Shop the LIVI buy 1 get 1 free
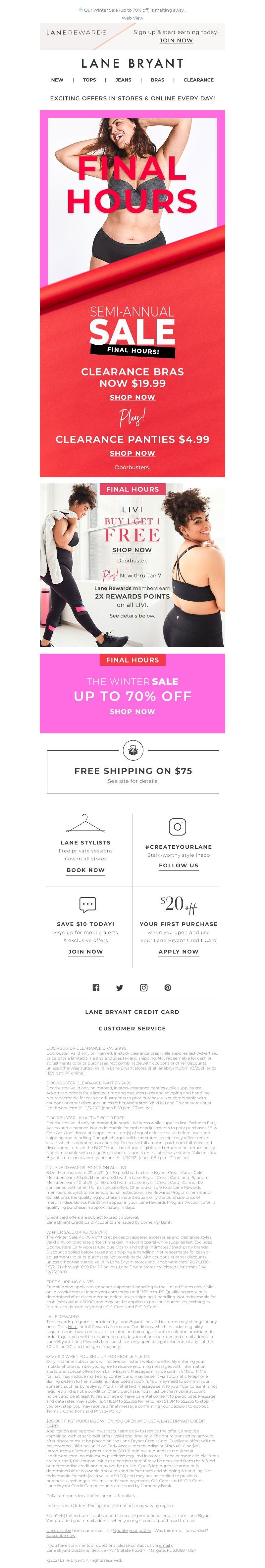Image resolution: width=265 pixels, height=1568 pixels. [x=132, y=550]
